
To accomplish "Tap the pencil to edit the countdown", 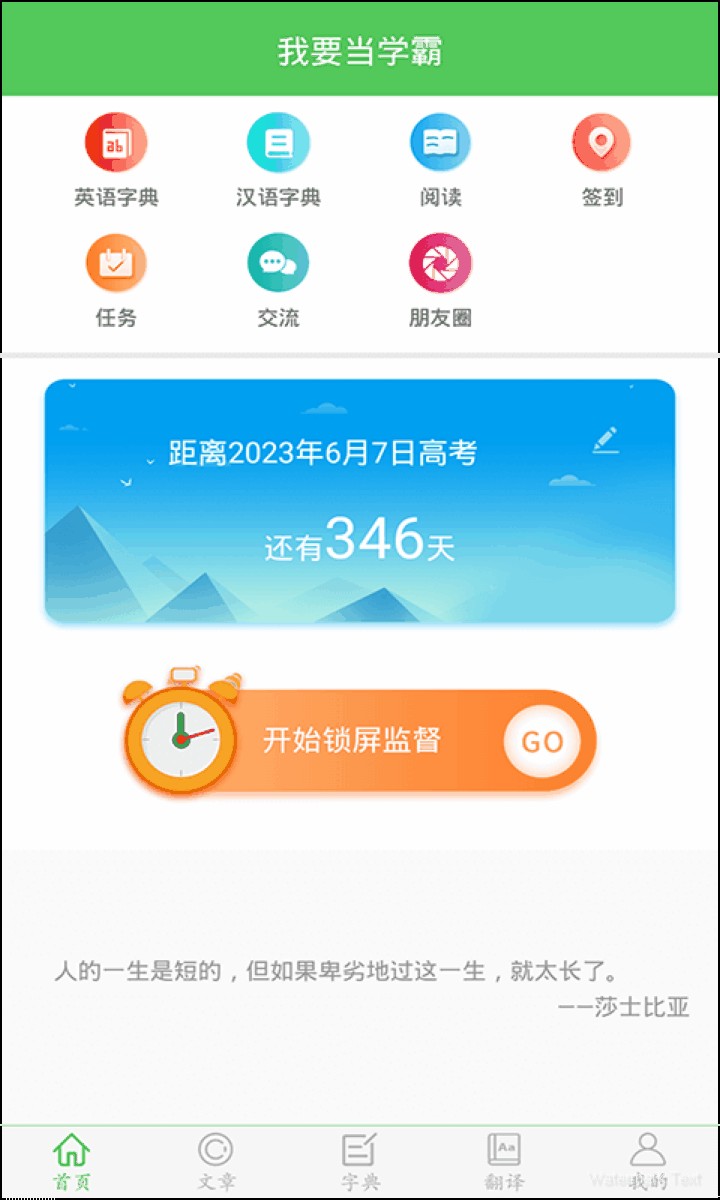I will click(x=604, y=437).
